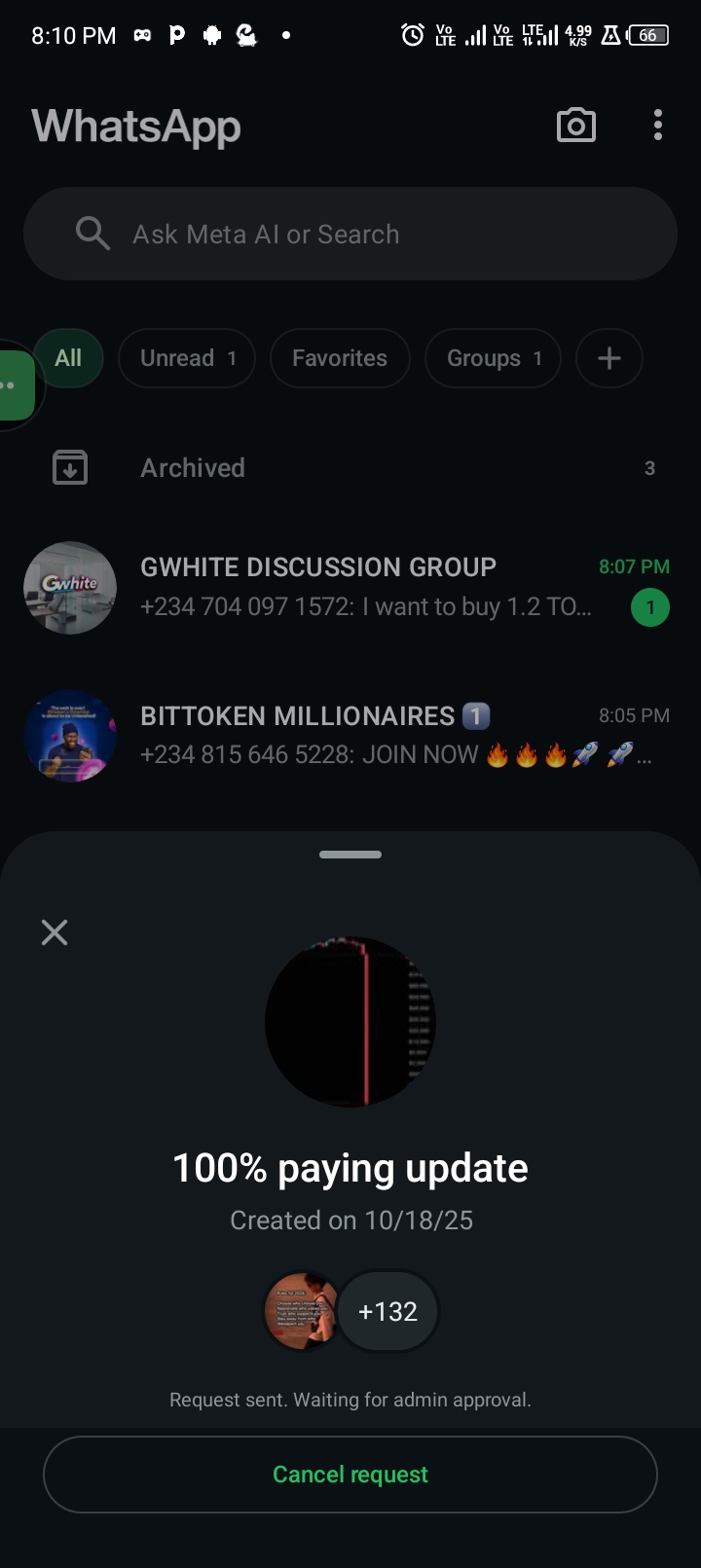Show Favorites chats only

pos(340,358)
